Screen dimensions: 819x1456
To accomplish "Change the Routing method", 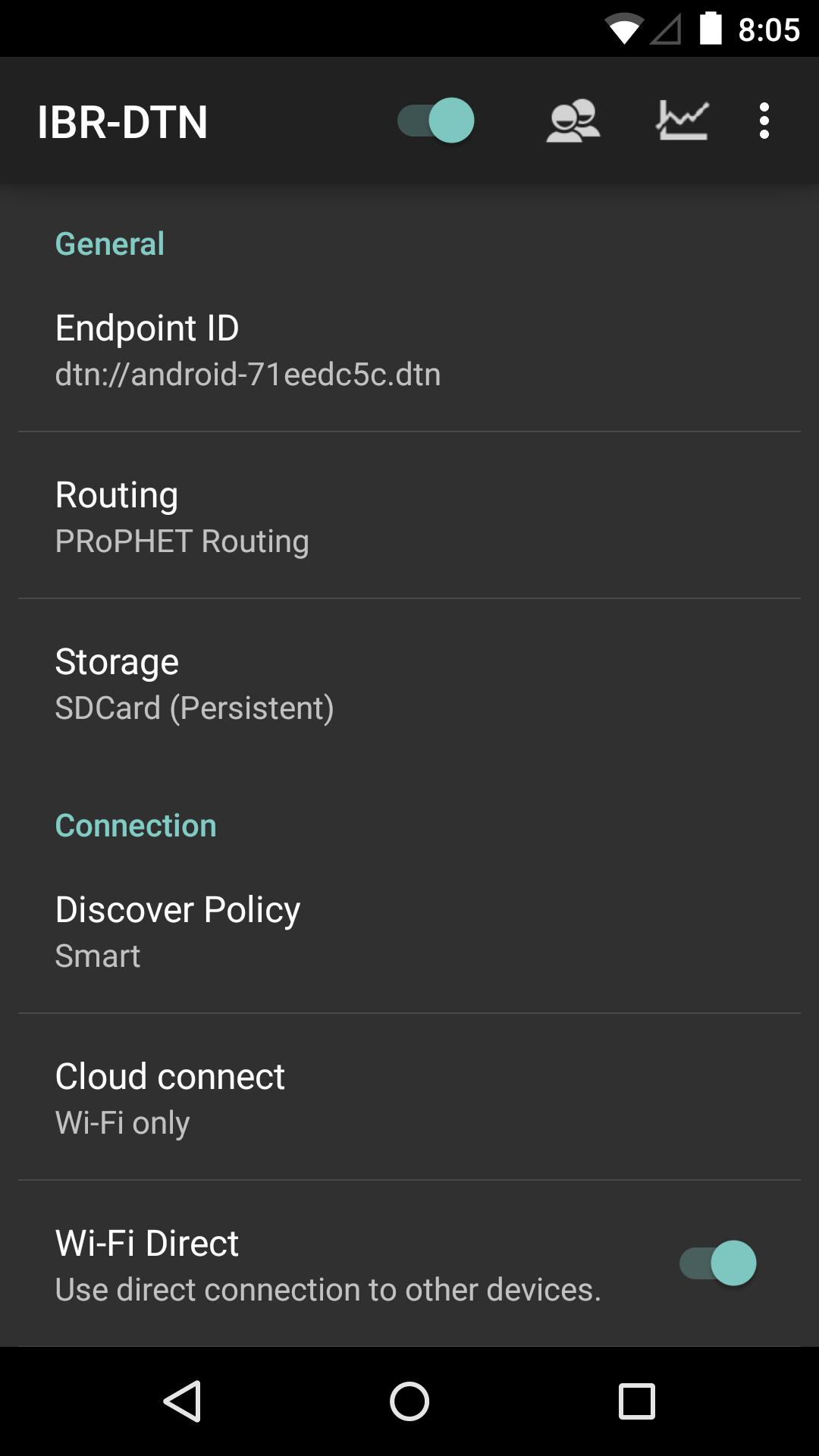I will pyautogui.click(x=409, y=516).
